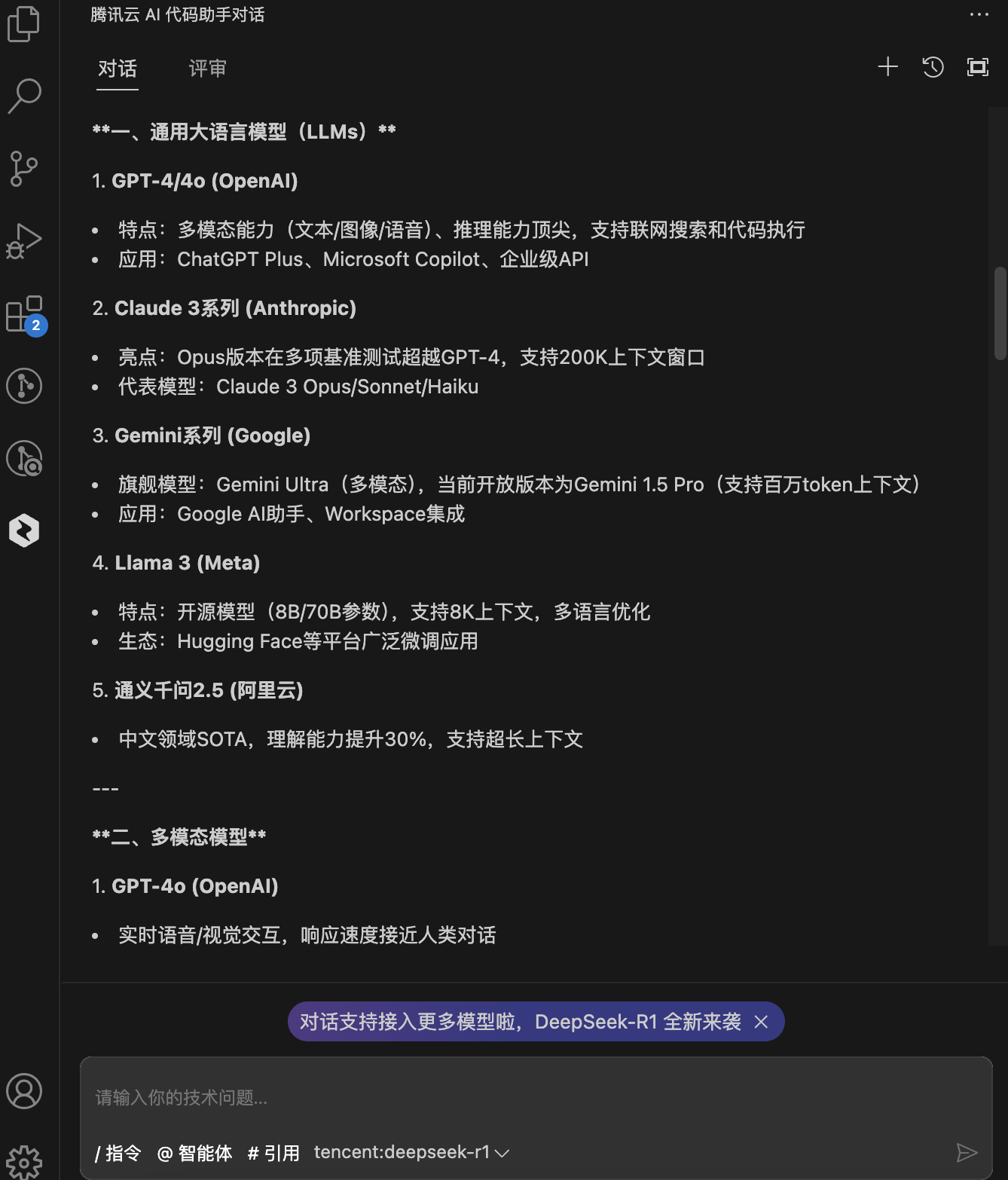Open the Accounts icon in sidebar
Viewport: 1008px width, 1180px height.
pos(24,1091)
